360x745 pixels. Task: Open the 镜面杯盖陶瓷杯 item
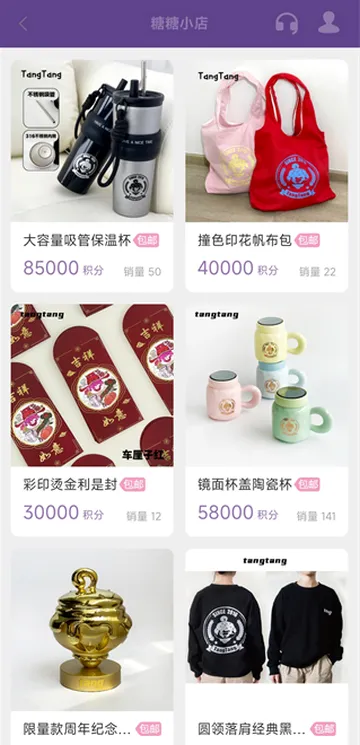click(x=266, y=420)
